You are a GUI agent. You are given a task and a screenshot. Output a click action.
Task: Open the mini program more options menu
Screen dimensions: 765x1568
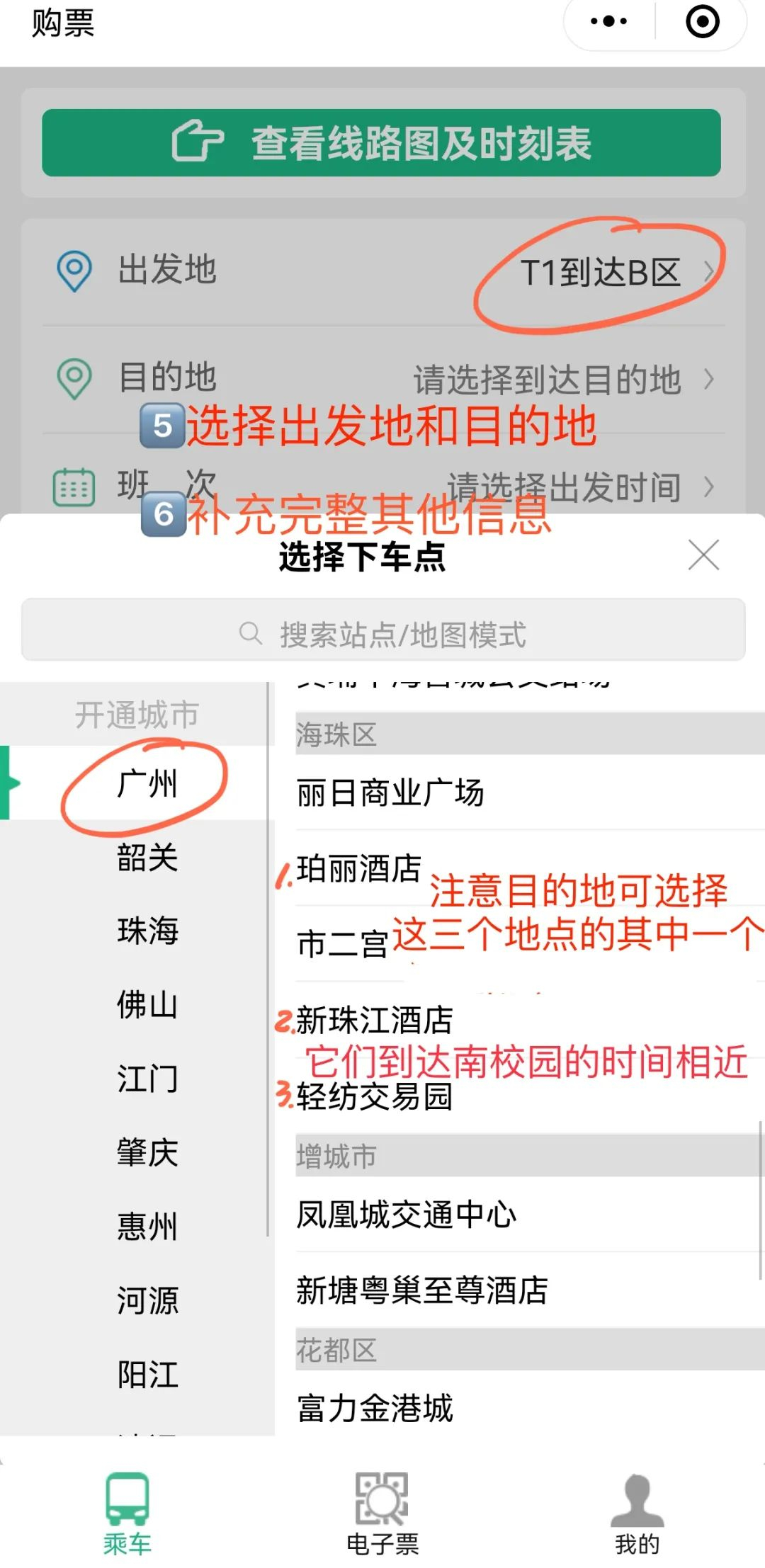[609, 21]
